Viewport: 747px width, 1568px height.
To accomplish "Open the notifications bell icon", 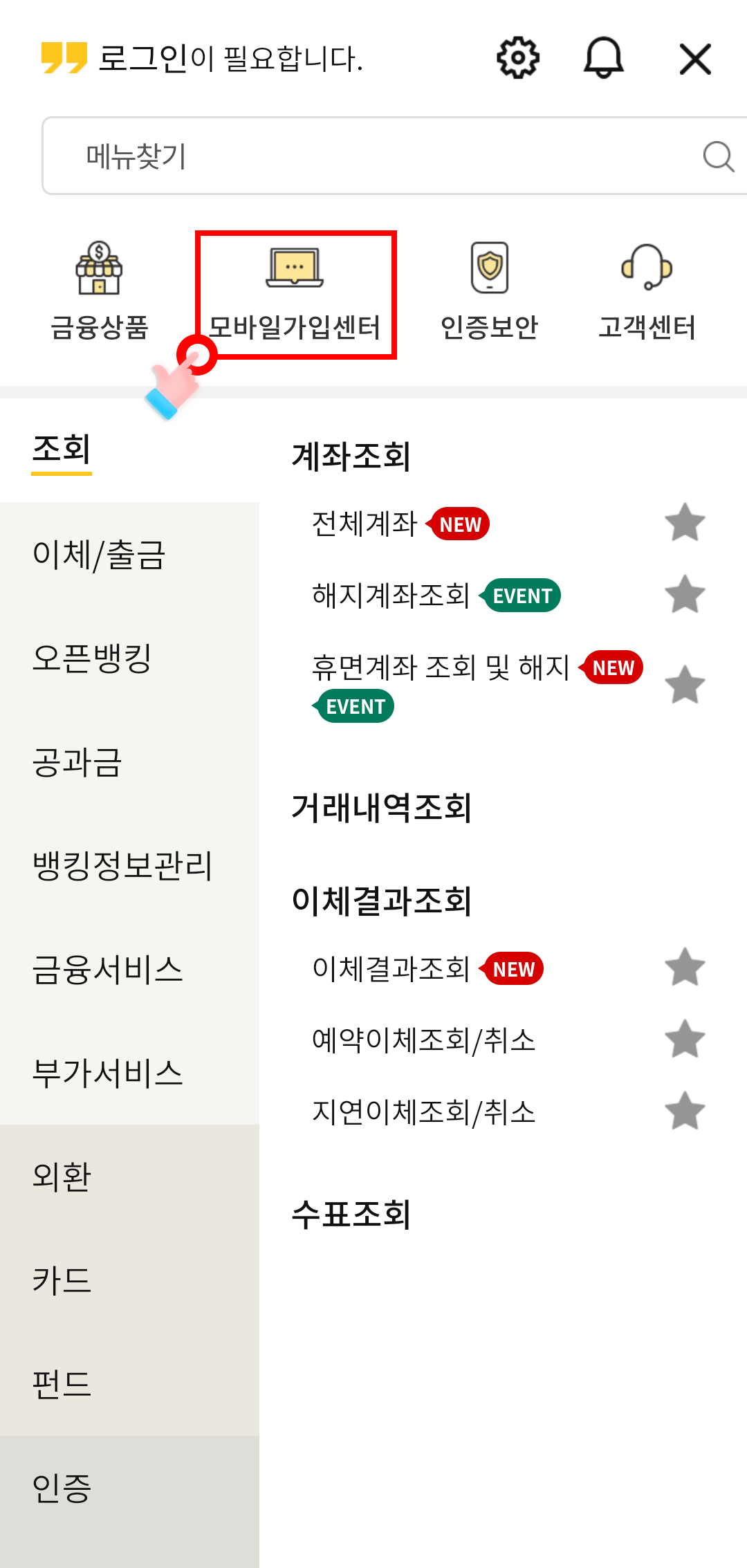I will (x=604, y=58).
